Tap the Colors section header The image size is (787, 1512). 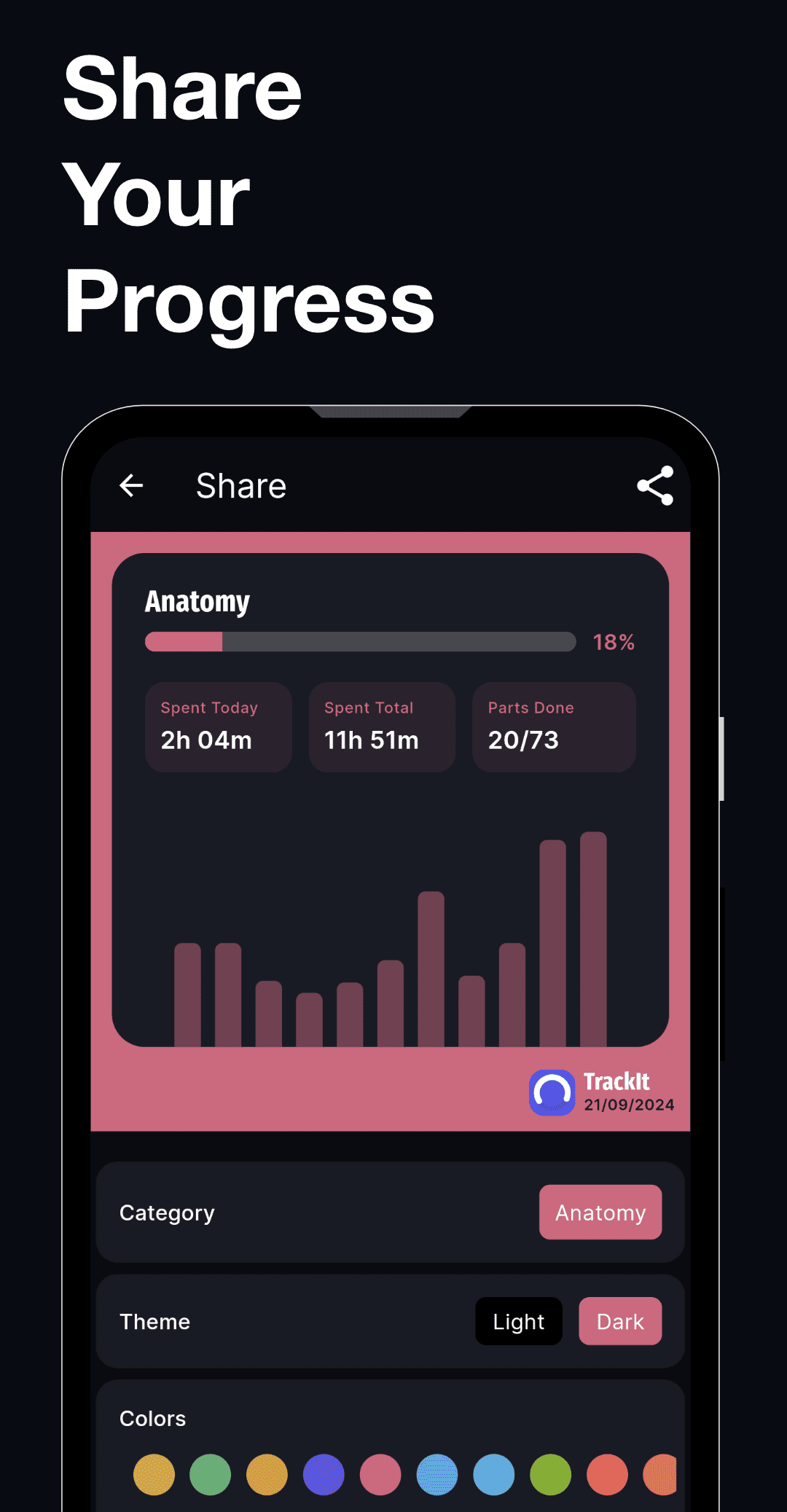(154, 1418)
